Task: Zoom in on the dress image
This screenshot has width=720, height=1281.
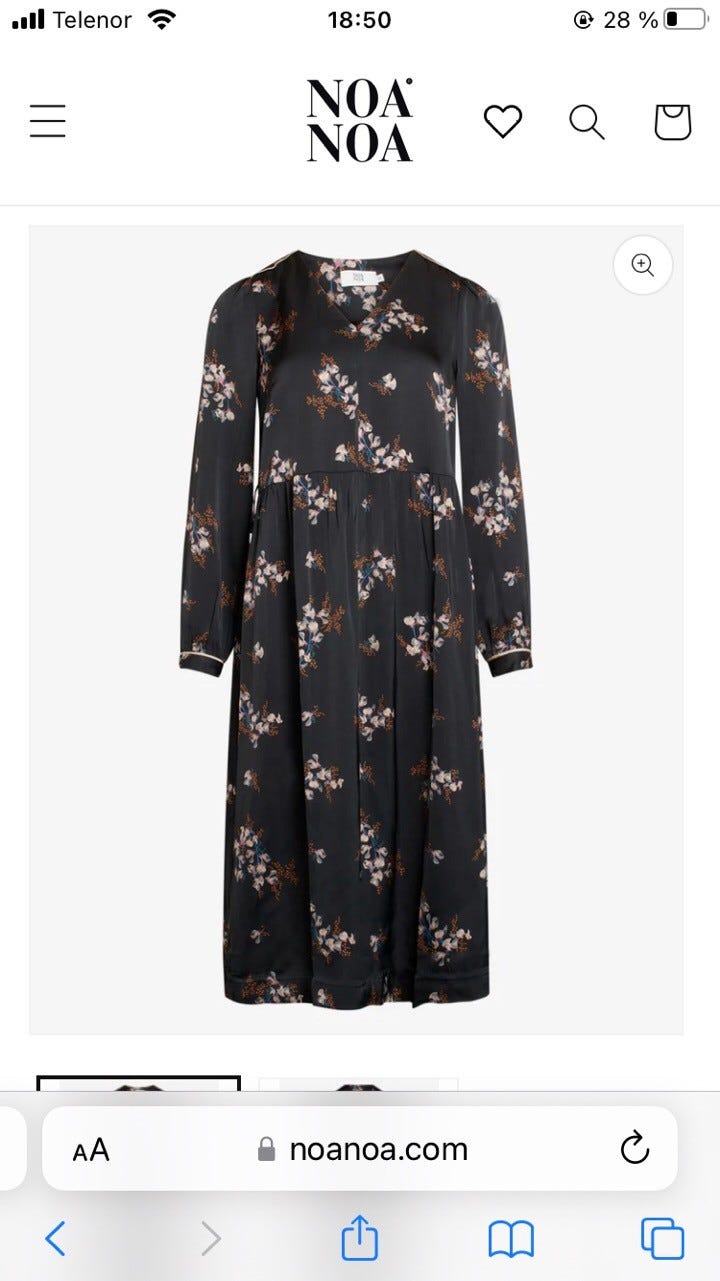Action: [x=642, y=265]
